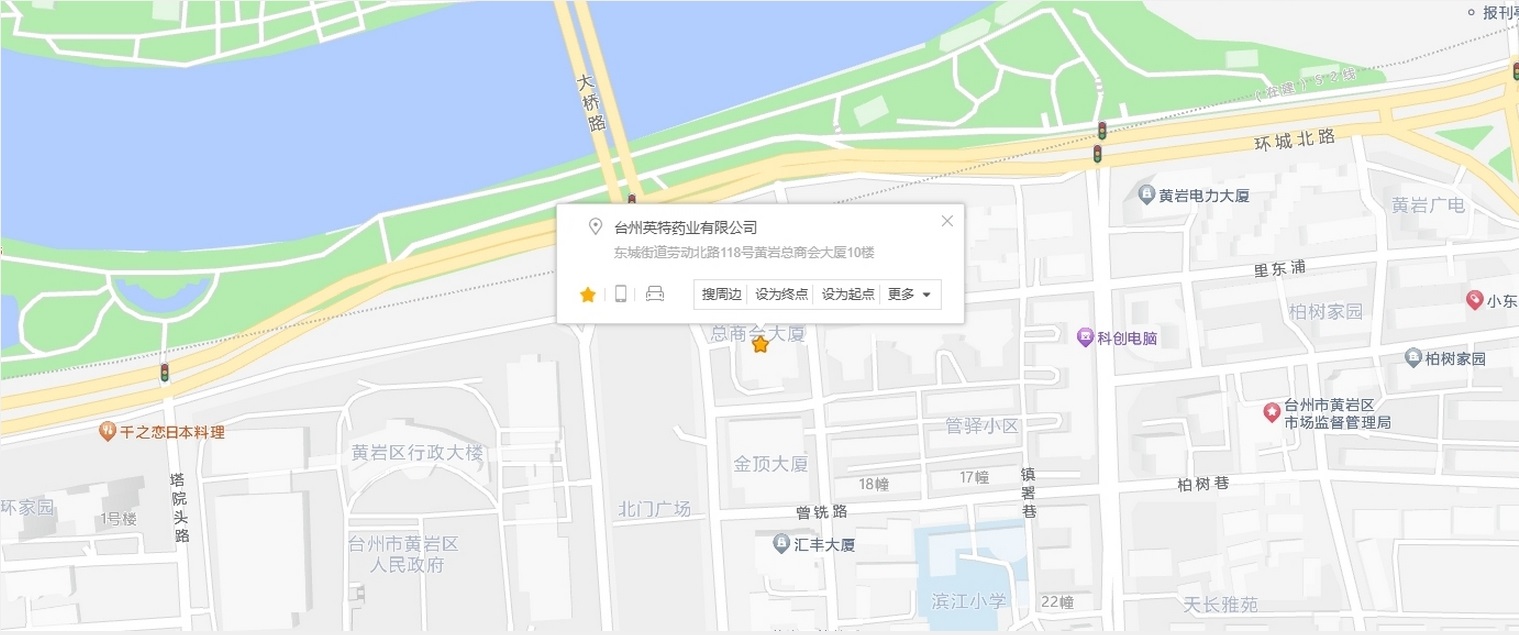Open the 汇丰大厦 map marker

781,545
